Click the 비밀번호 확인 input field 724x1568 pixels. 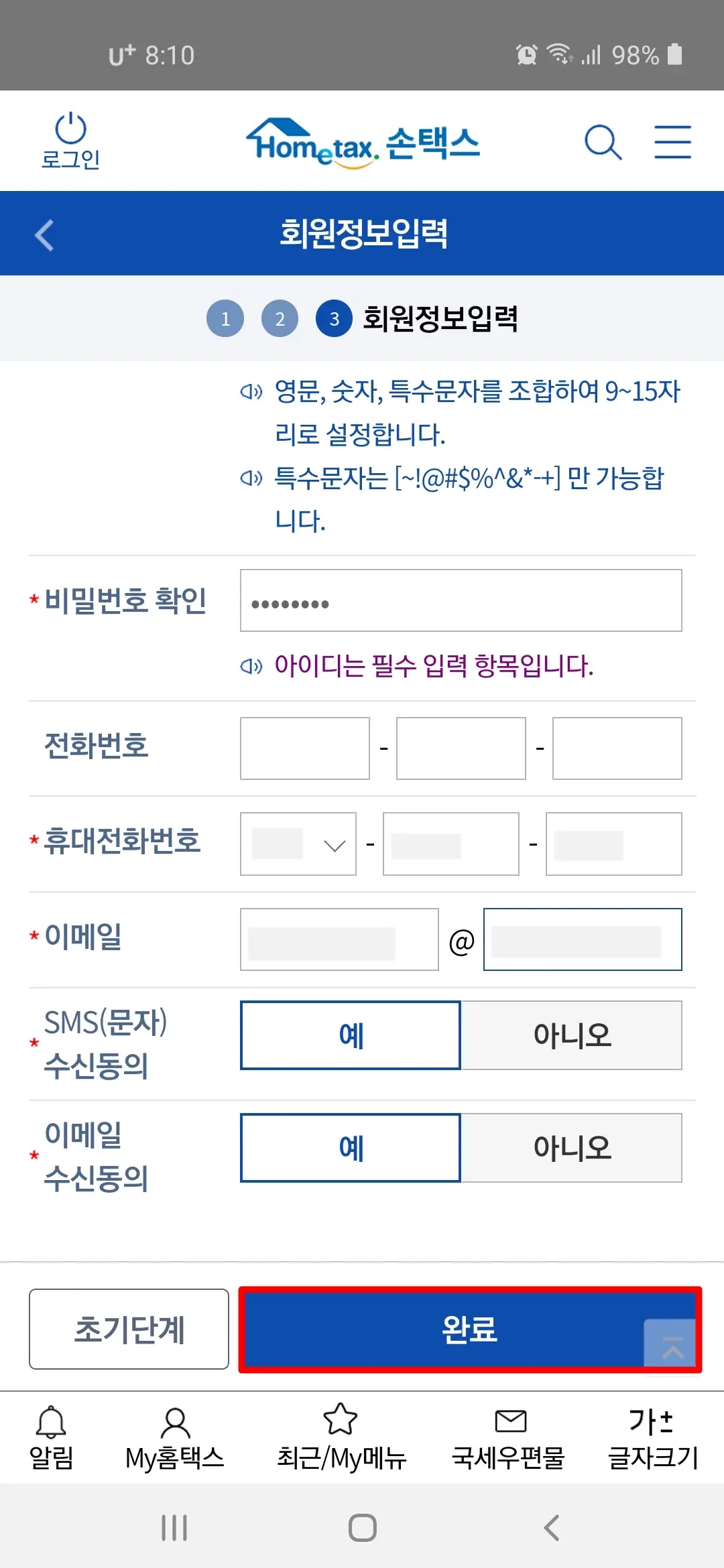point(459,600)
